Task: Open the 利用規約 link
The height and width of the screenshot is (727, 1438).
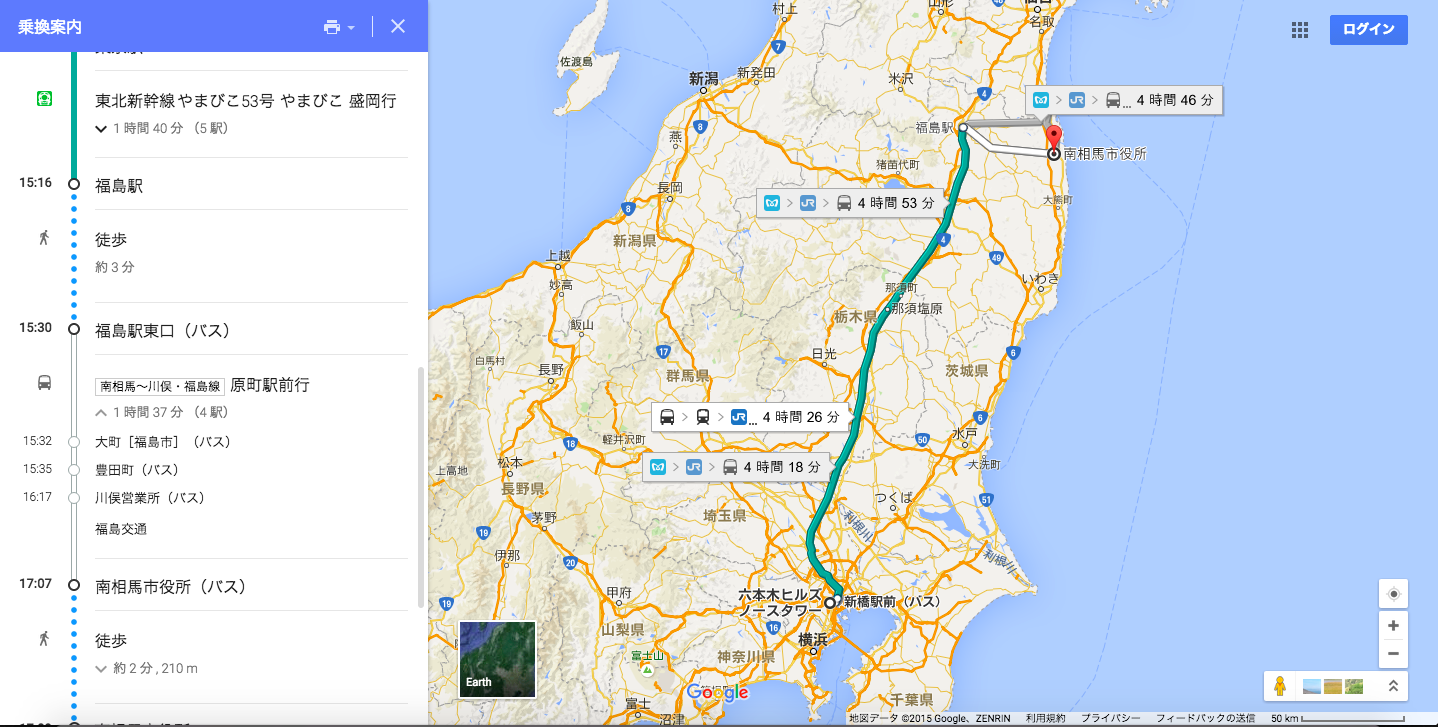Action: pos(1045,718)
